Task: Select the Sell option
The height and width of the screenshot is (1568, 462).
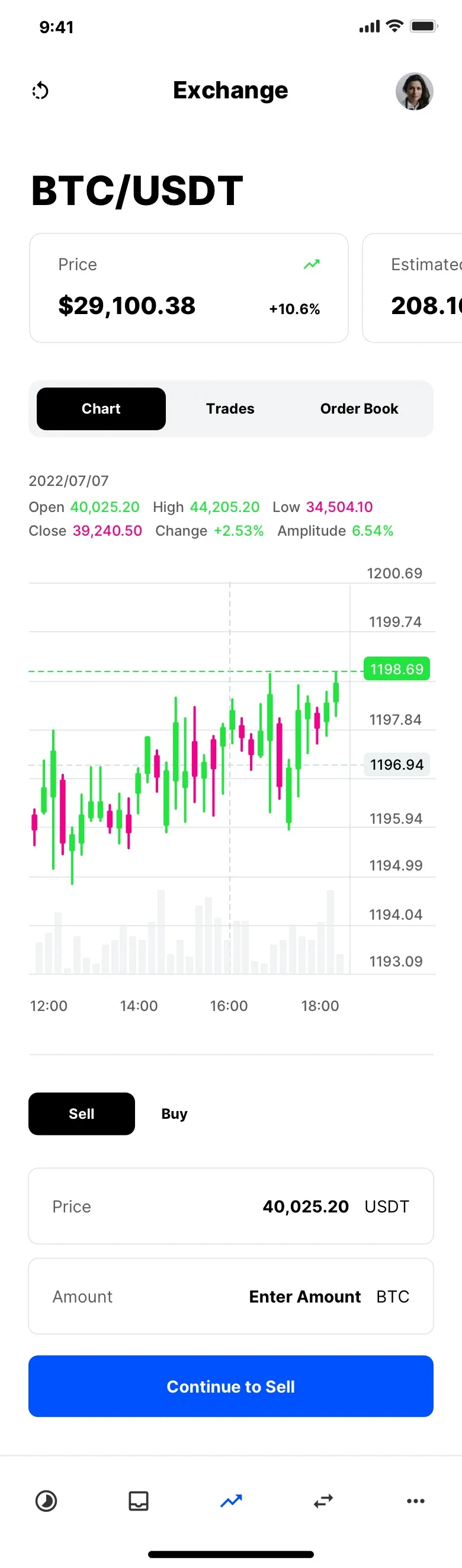Action: 82,1113
